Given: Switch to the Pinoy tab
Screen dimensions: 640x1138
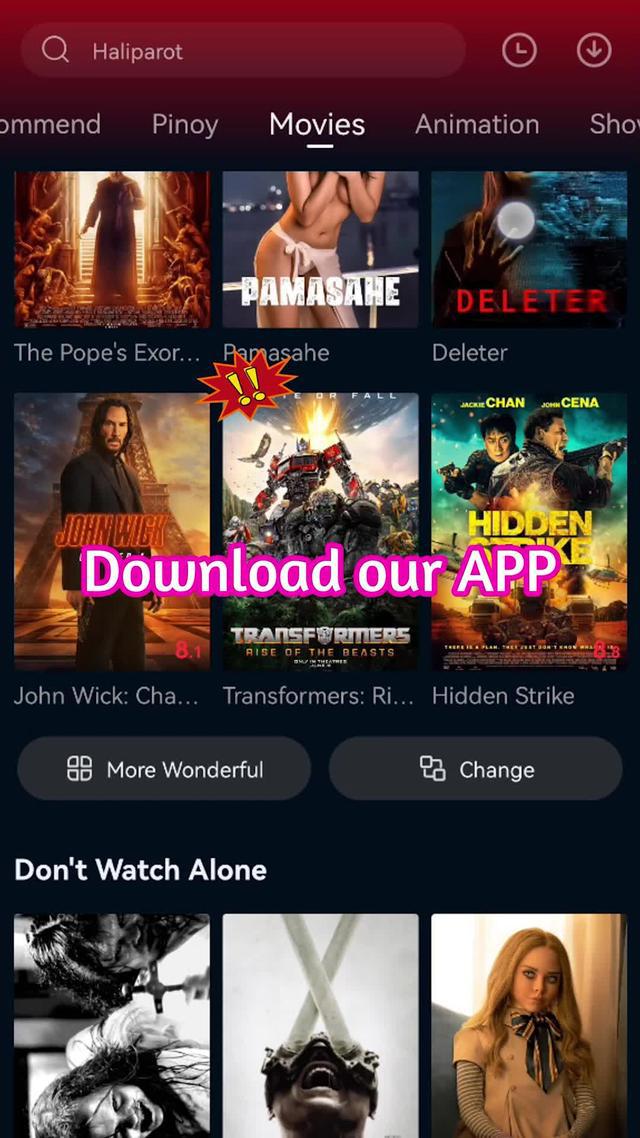Looking at the screenshot, I should click(185, 124).
